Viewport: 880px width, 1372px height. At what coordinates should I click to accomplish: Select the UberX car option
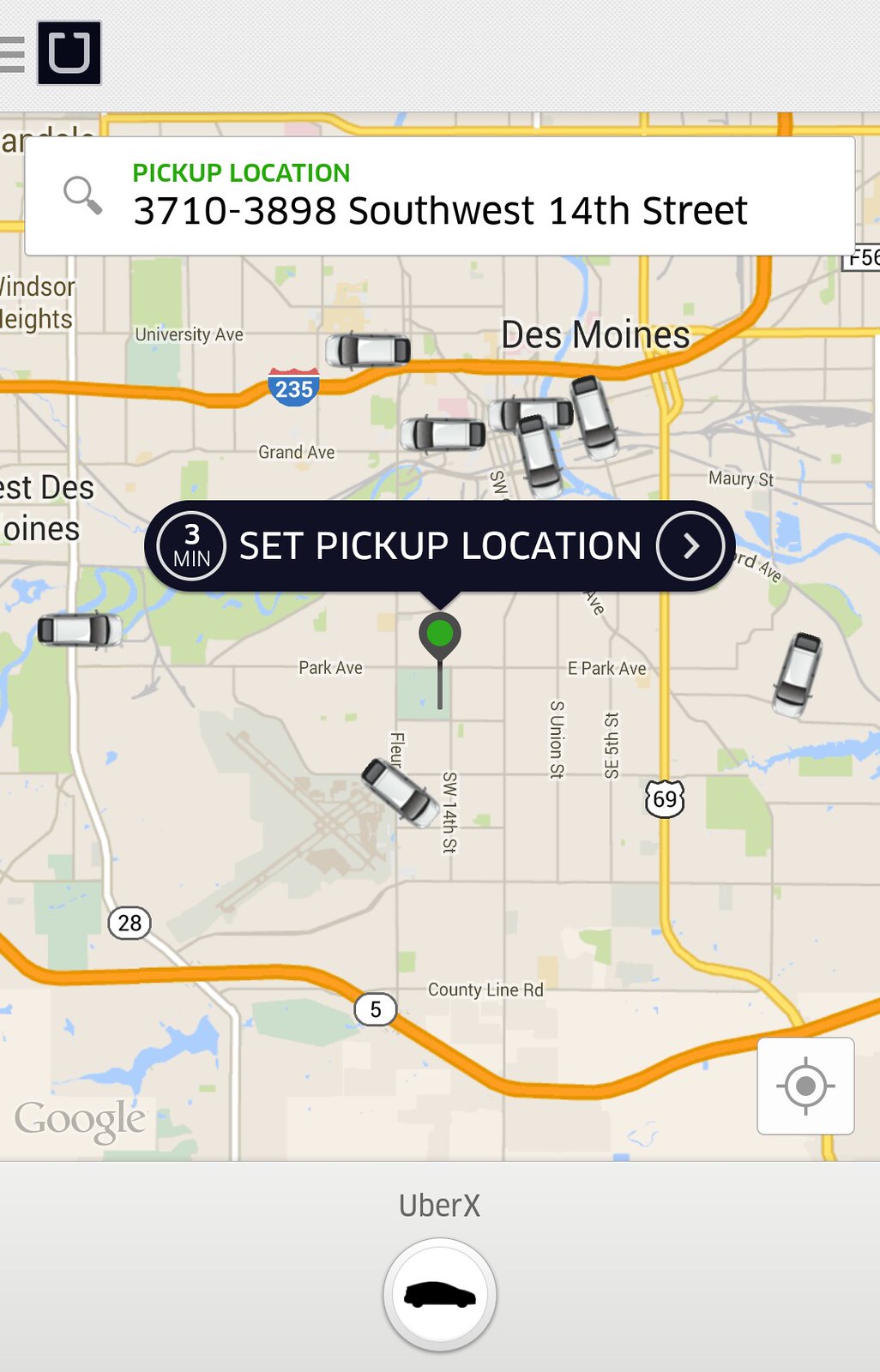439,1294
